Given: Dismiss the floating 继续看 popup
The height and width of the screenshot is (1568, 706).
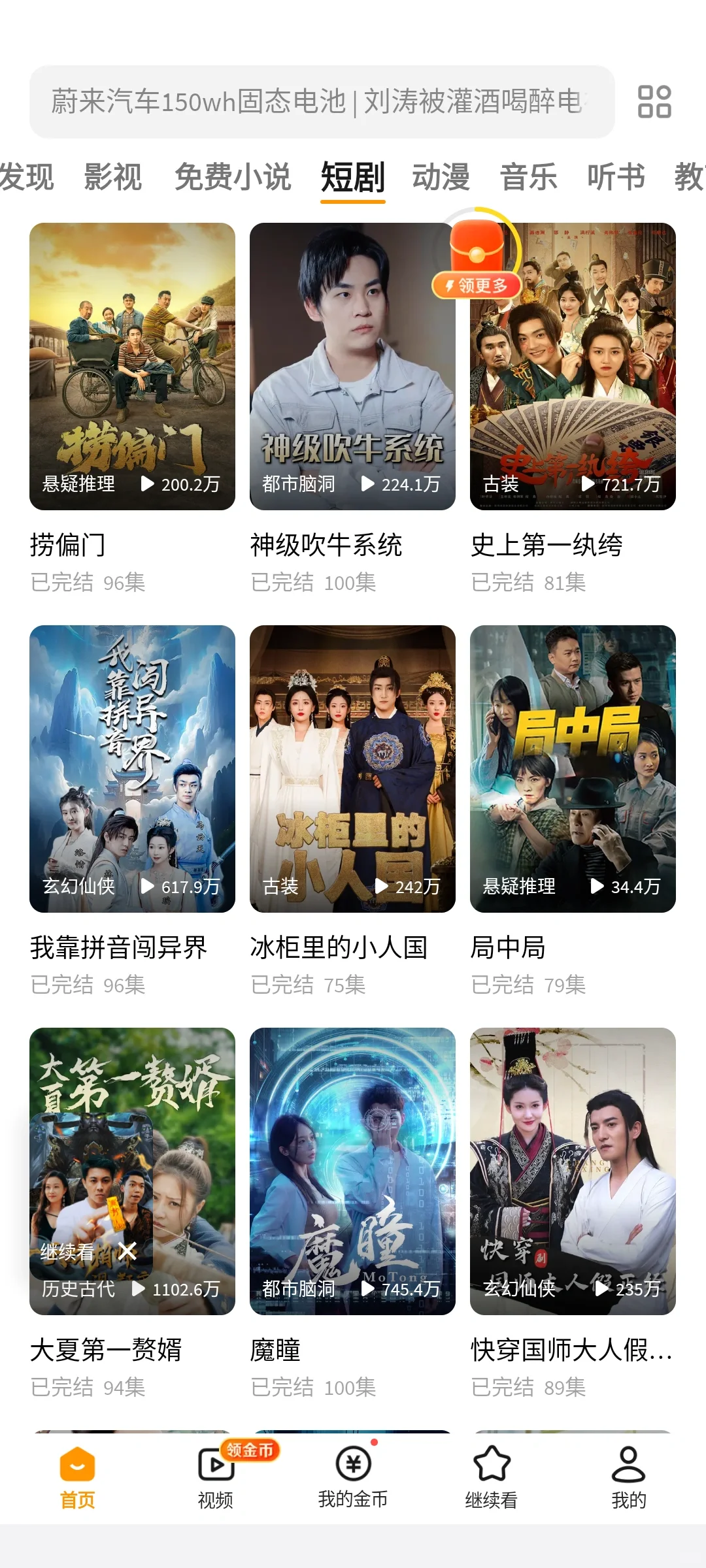Looking at the screenshot, I should [128, 1251].
